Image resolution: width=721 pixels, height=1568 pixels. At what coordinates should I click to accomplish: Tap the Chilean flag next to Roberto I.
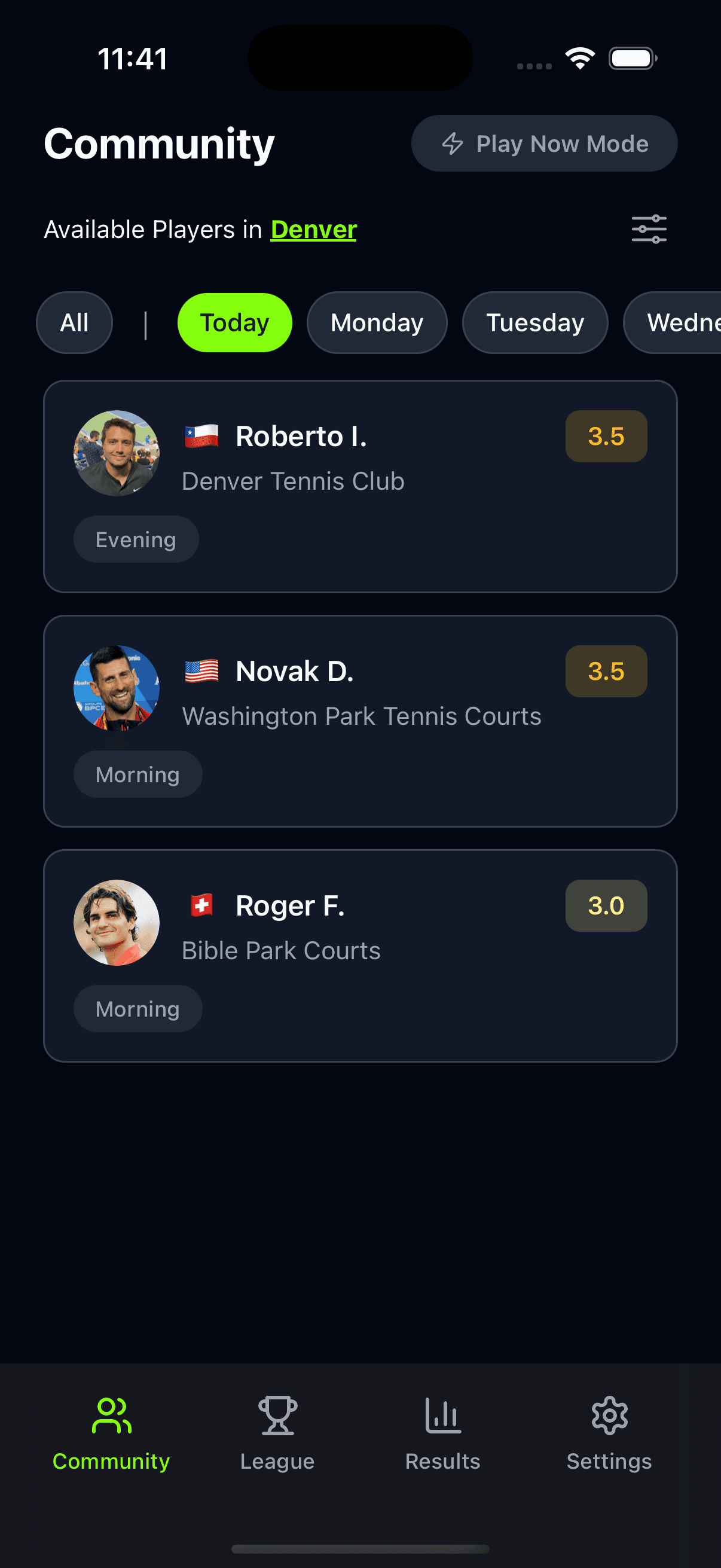coord(201,436)
